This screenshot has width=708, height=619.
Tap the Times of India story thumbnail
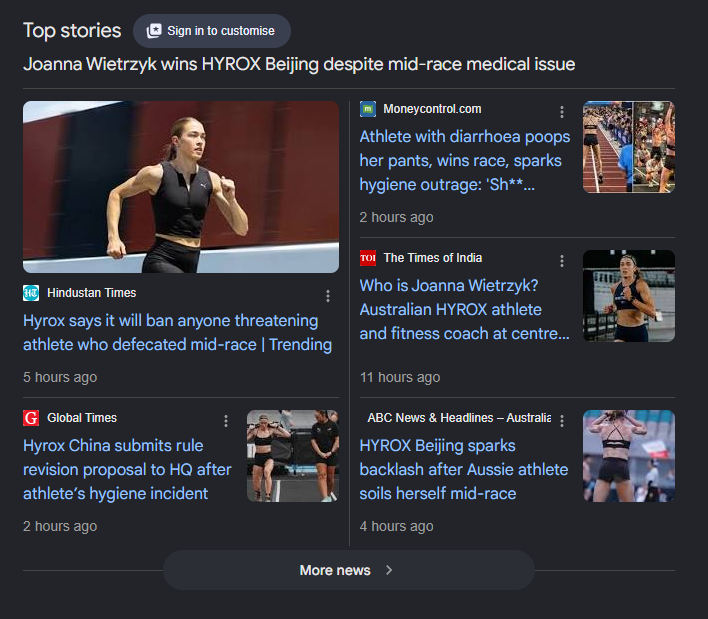(629, 296)
